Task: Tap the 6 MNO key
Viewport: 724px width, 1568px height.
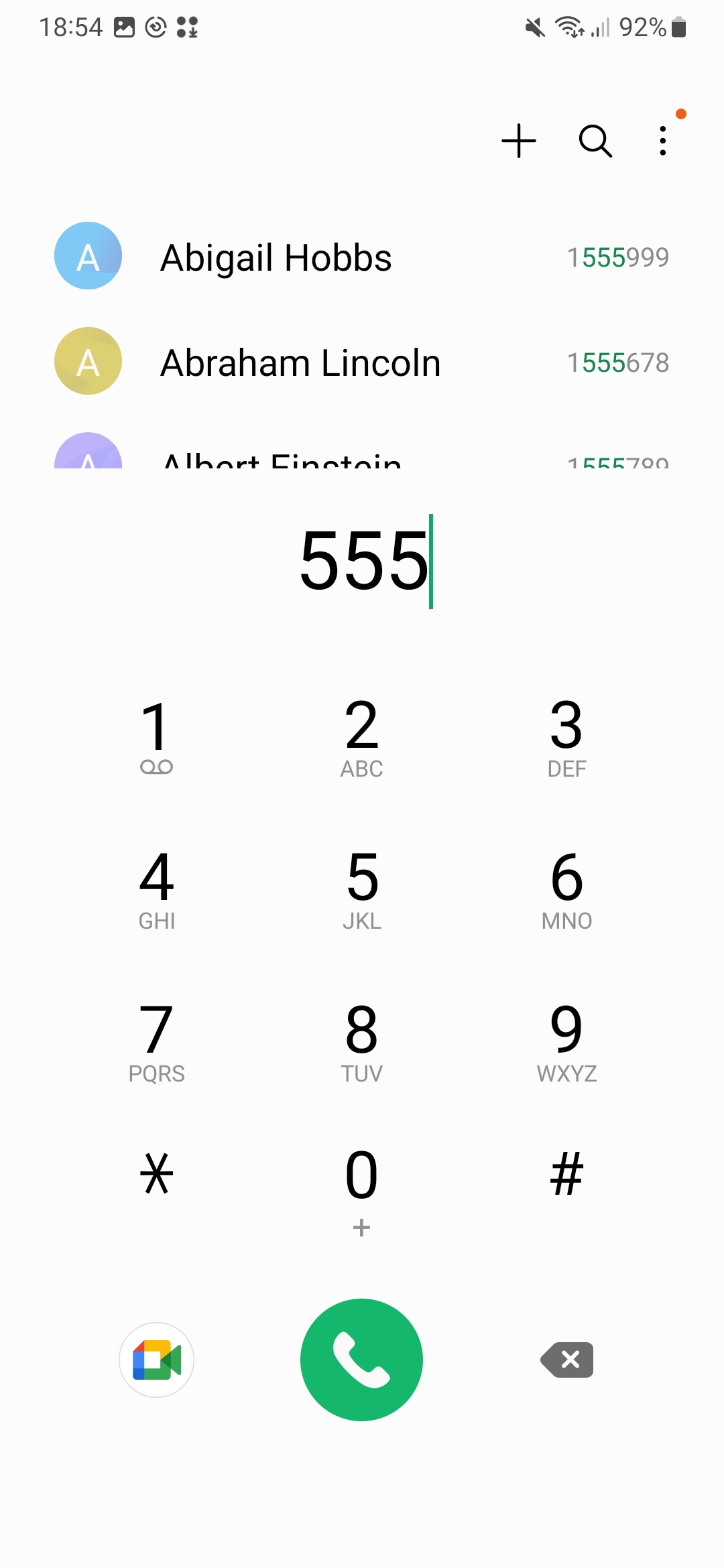Action: pyautogui.click(x=567, y=889)
